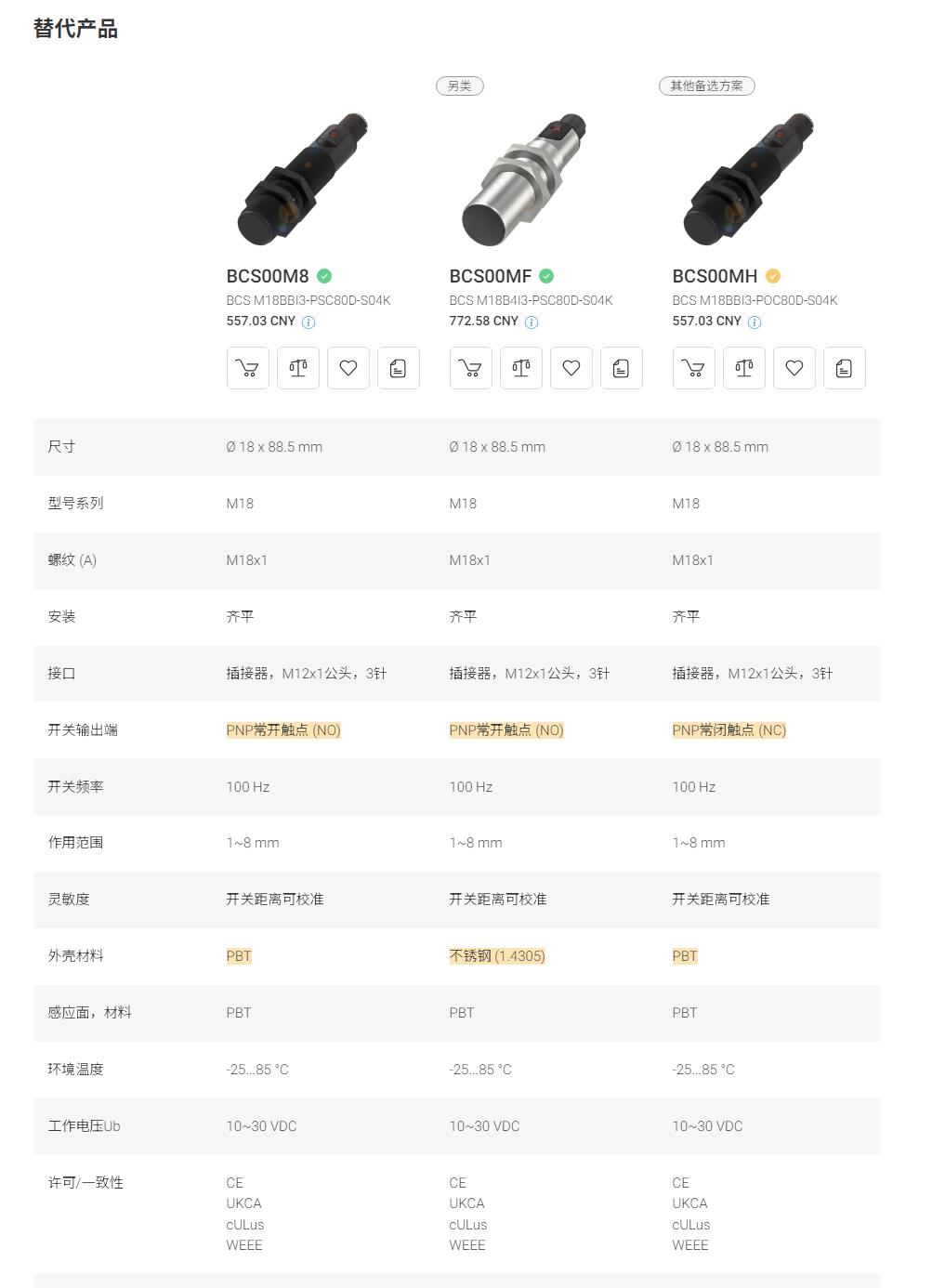The image size is (945, 1288).
Task: Toggle the green check badge on BCS00MF
Action: (x=546, y=276)
